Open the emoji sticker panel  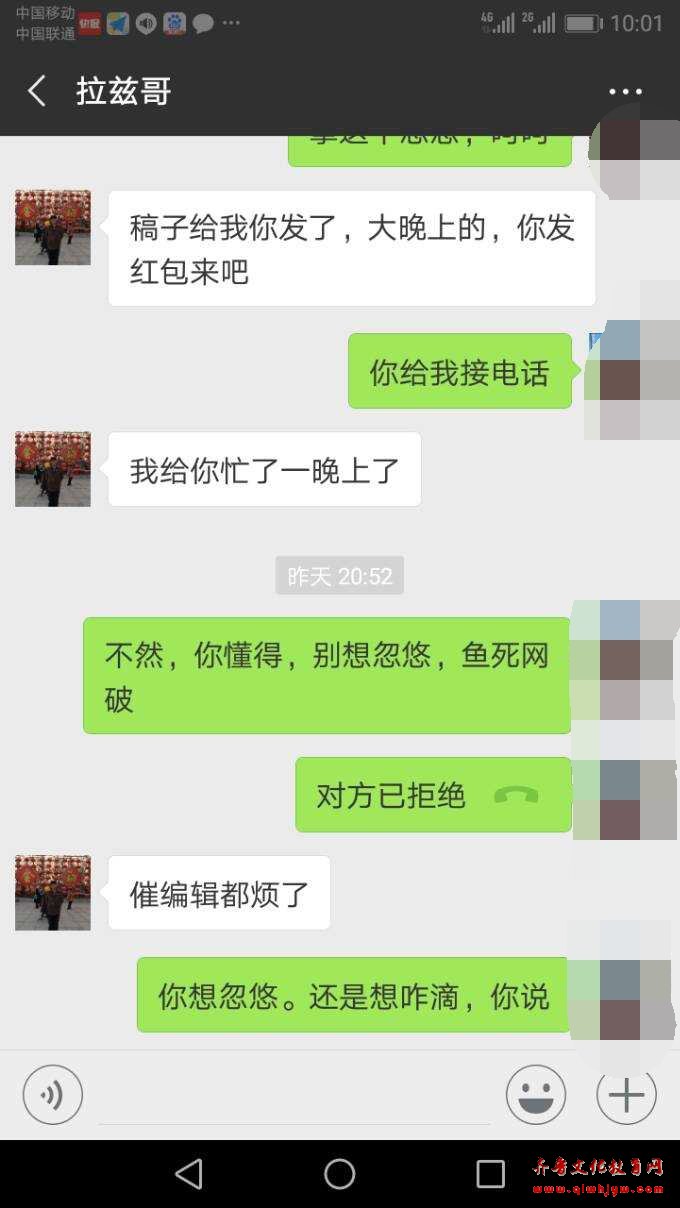[536, 1095]
